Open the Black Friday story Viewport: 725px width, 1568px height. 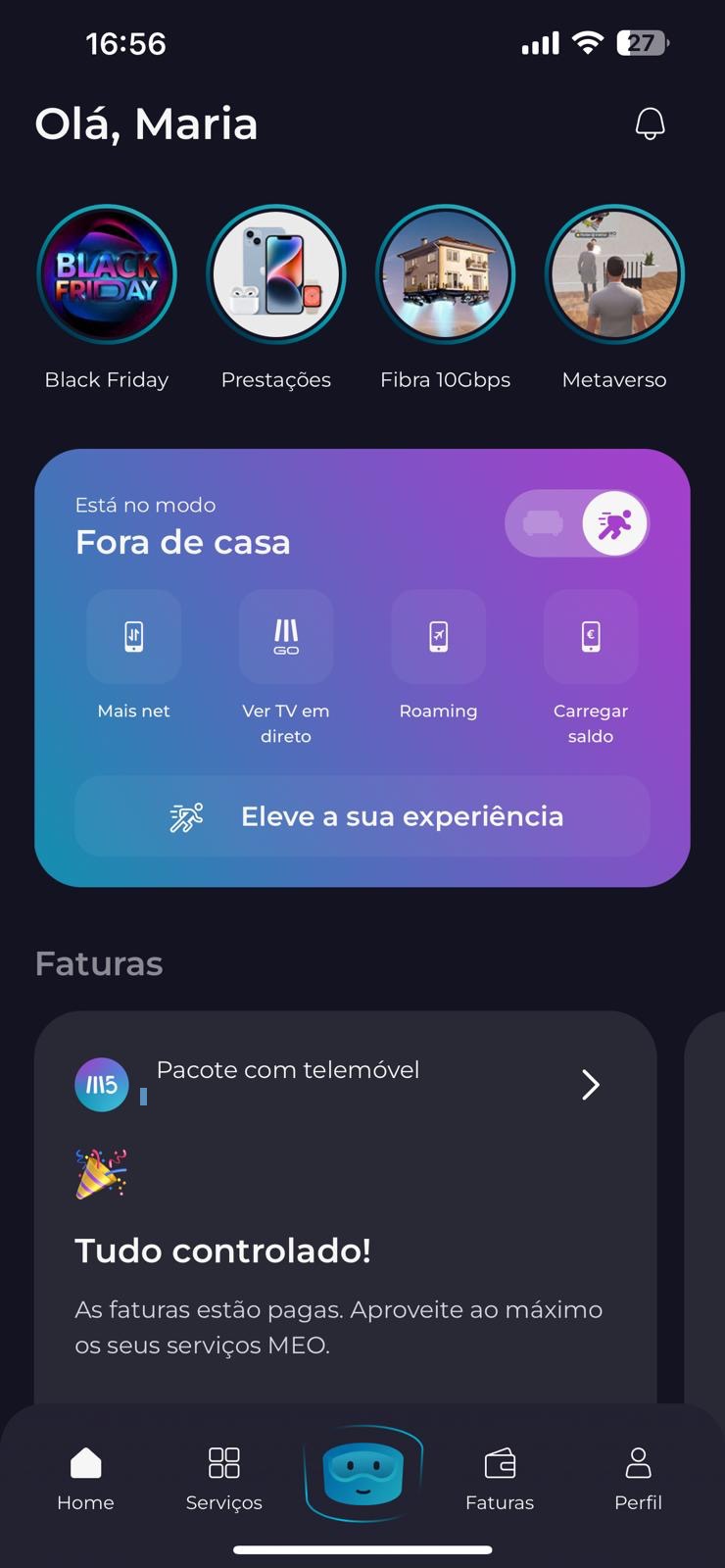[x=107, y=275]
